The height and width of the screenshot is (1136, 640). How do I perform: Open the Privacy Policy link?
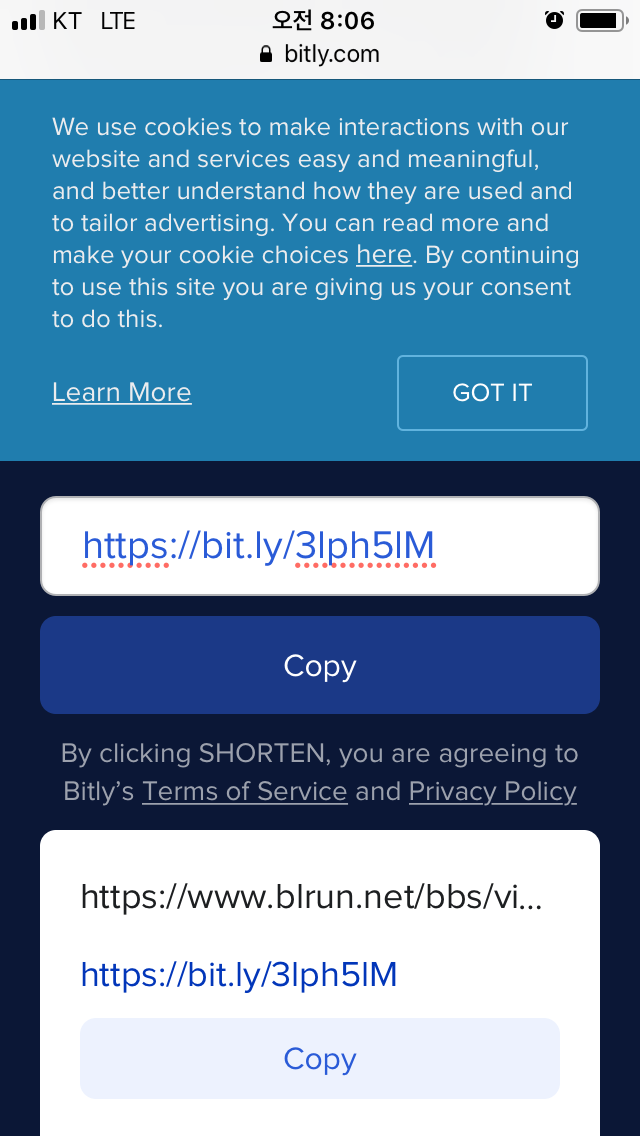click(493, 791)
